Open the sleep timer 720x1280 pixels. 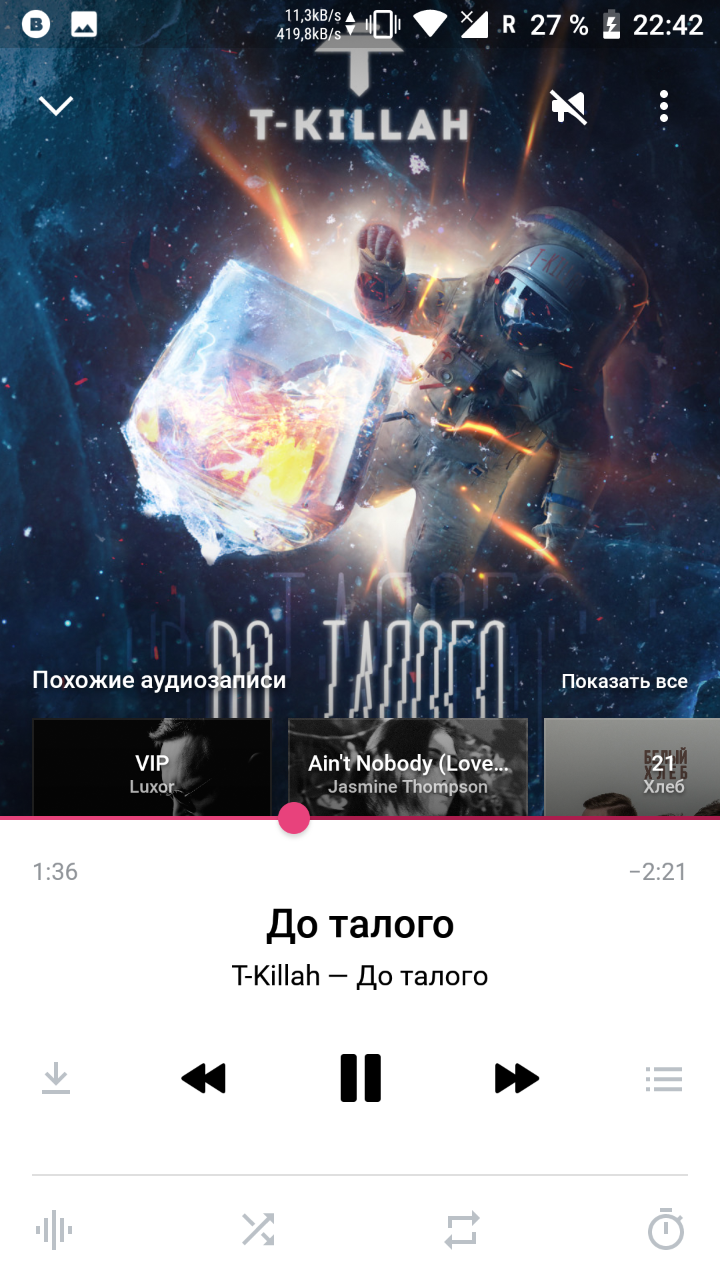coord(666,1229)
